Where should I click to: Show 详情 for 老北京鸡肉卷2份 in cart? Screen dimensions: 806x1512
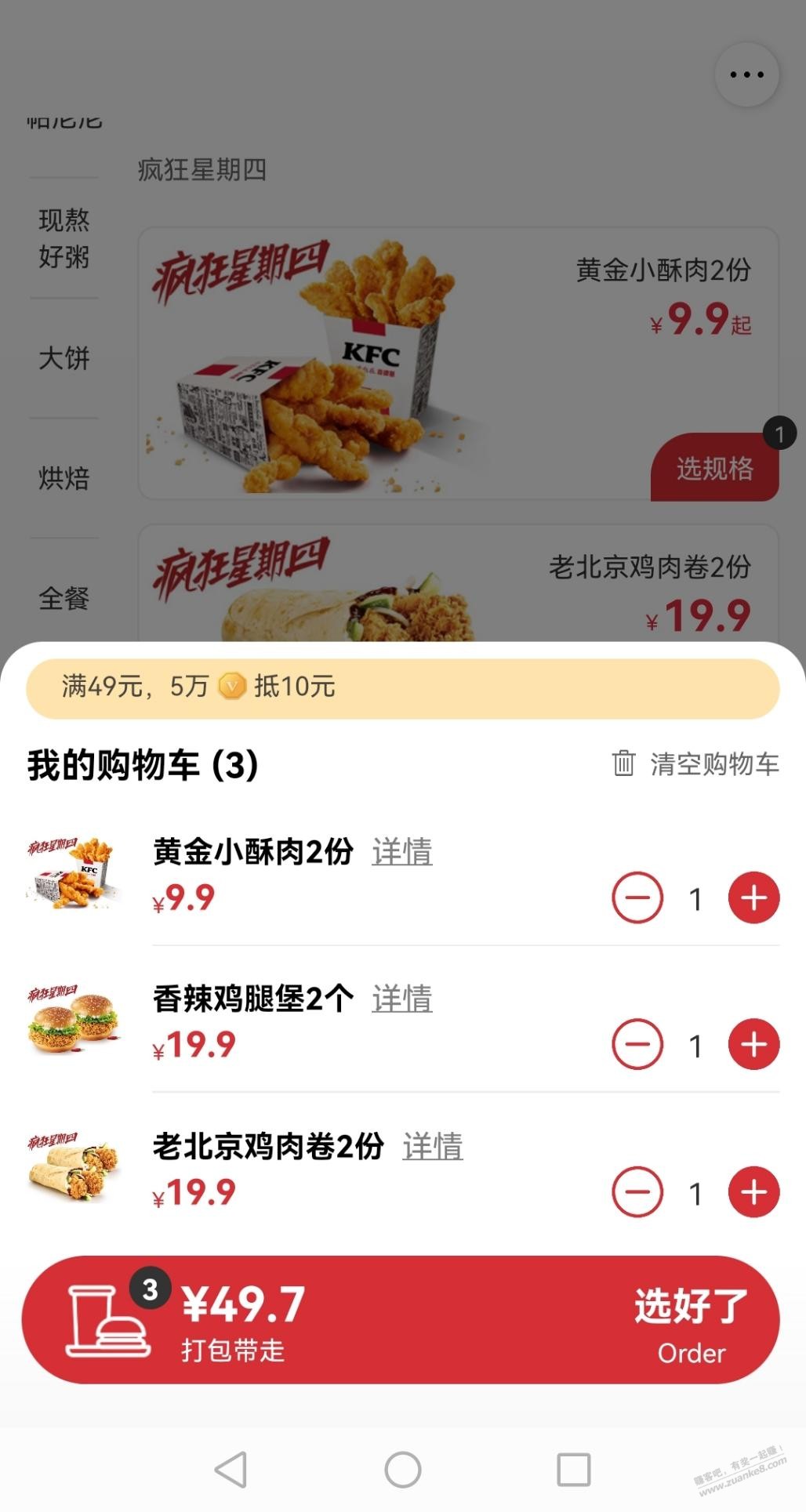click(x=432, y=1146)
